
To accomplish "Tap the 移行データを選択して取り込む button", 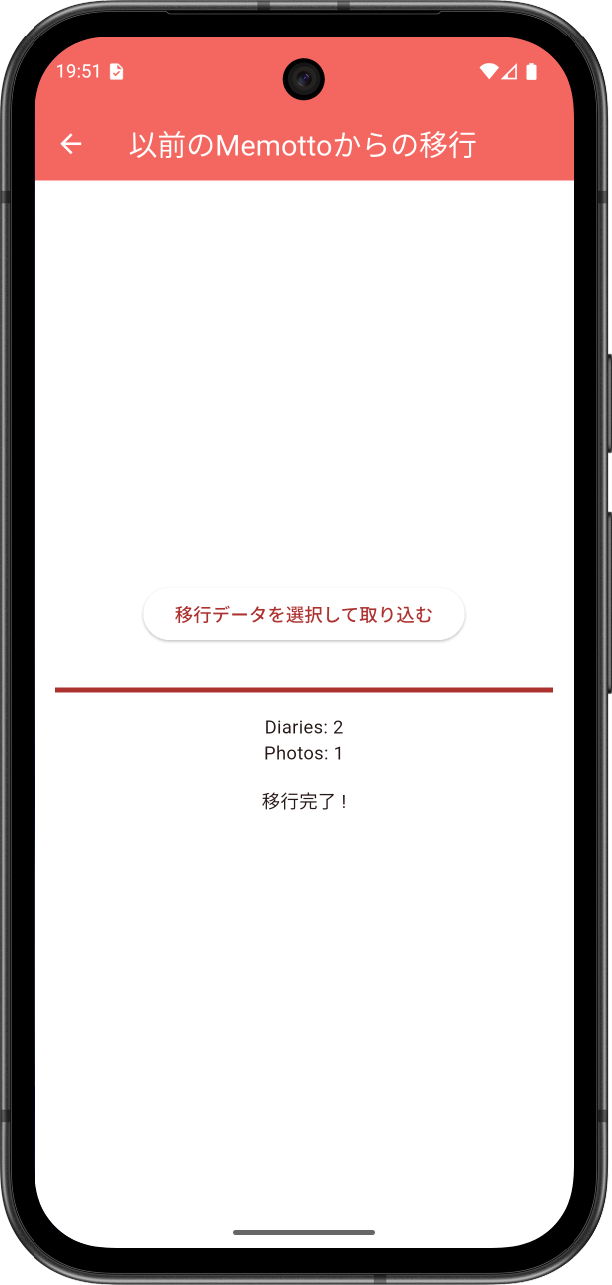I will tap(304, 614).
